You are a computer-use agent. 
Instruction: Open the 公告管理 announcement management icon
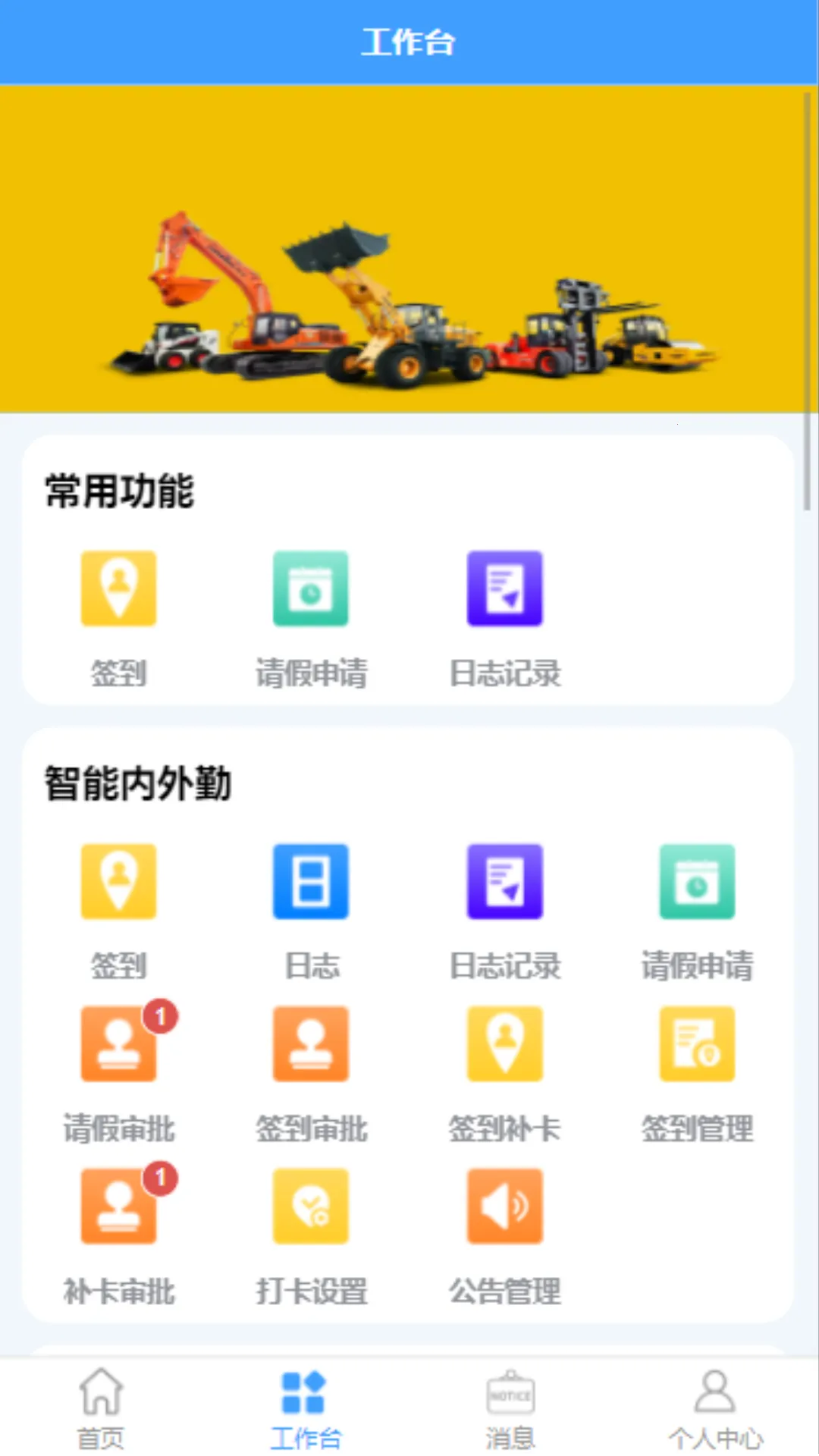click(504, 1206)
